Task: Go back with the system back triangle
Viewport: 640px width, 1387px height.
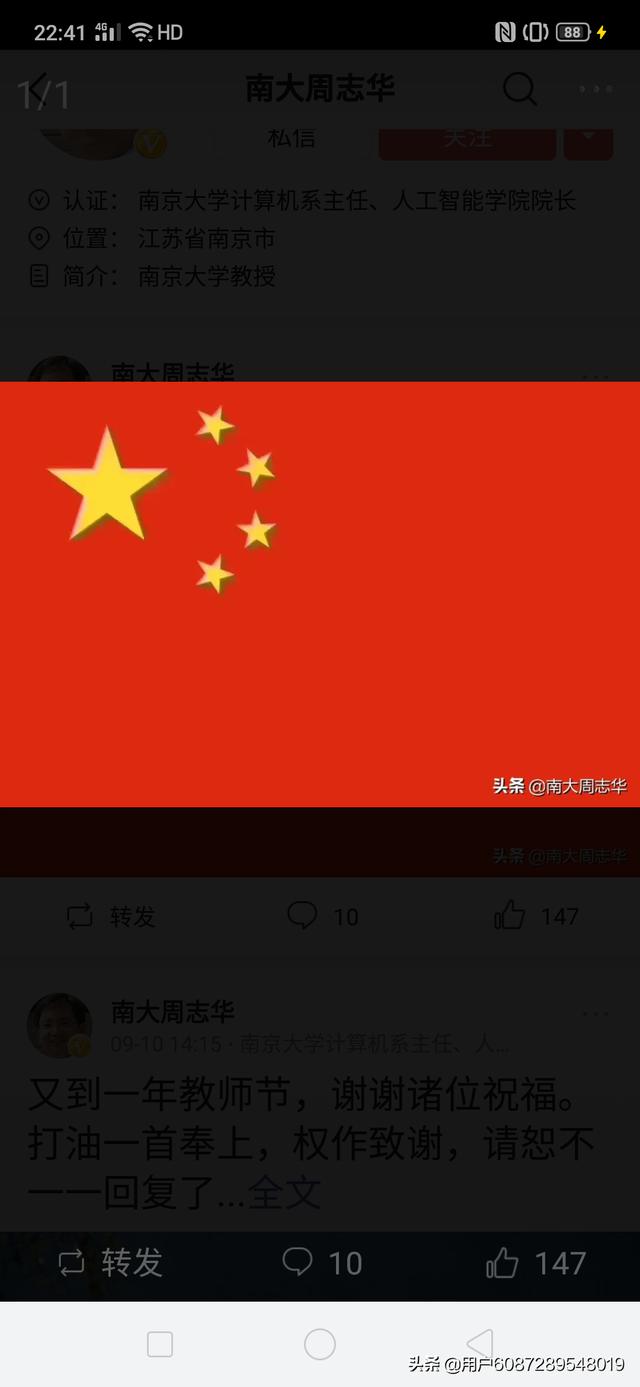Action: pyautogui.click(x=480, y=1344)
